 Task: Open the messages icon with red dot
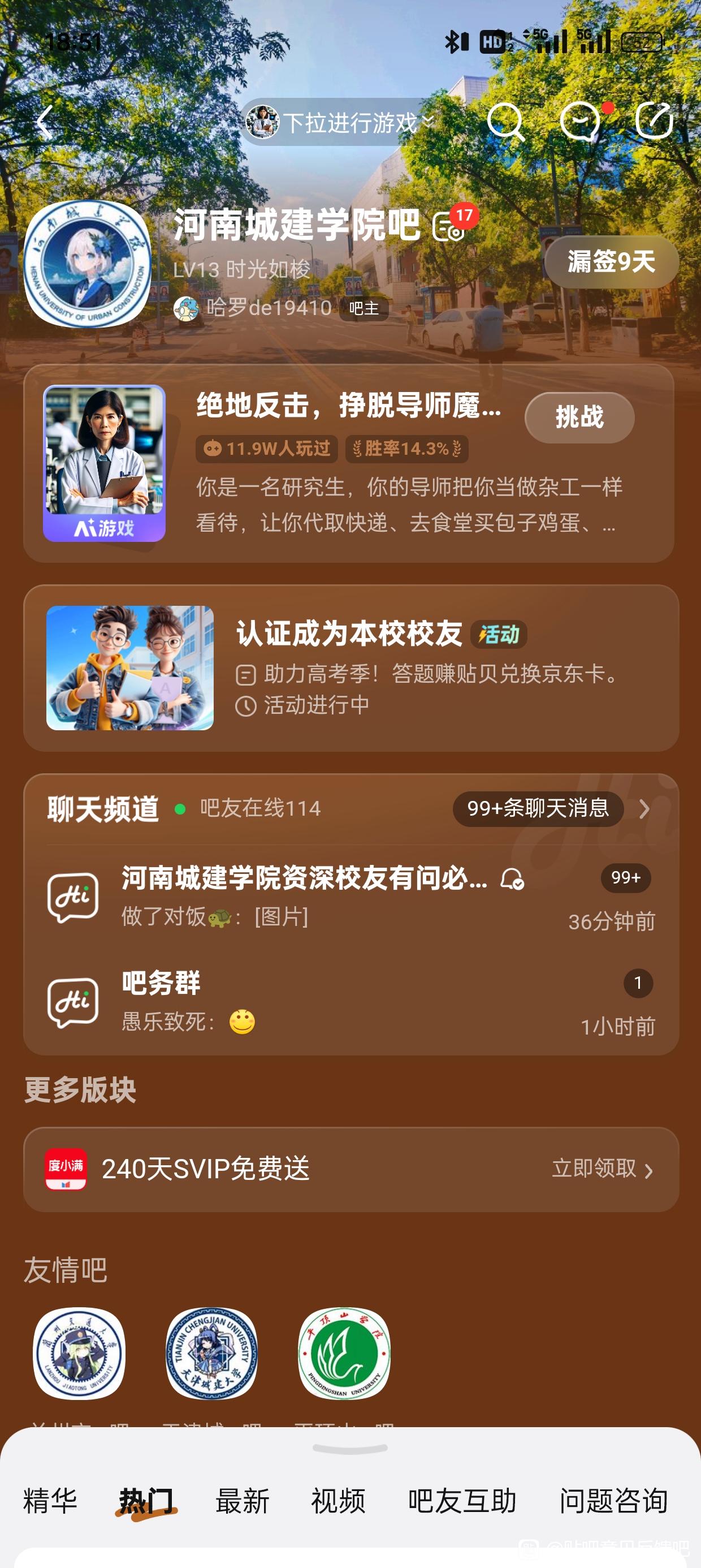(x=581, y=122)
